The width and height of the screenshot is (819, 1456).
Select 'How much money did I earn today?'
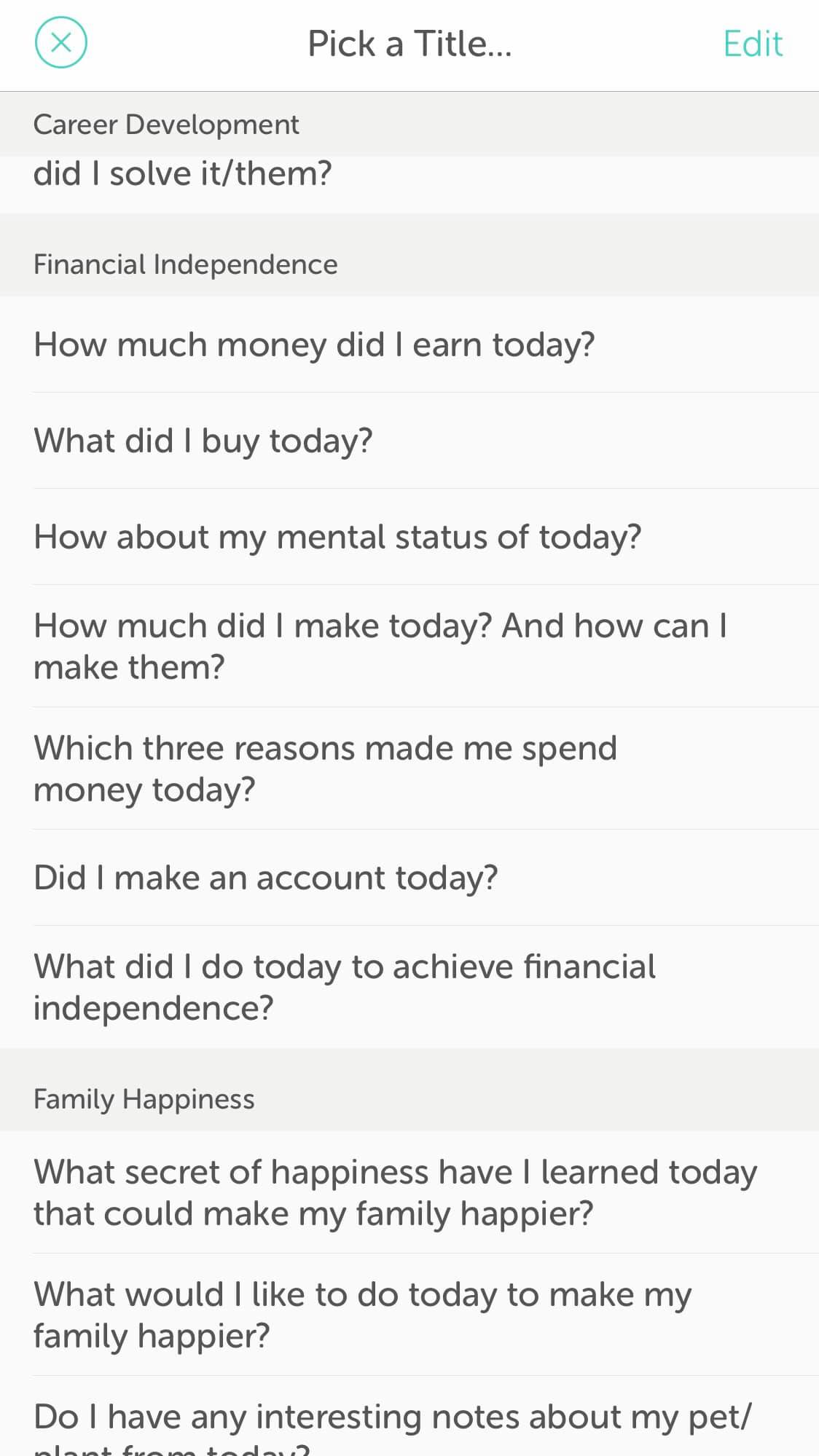pos(409,345)
